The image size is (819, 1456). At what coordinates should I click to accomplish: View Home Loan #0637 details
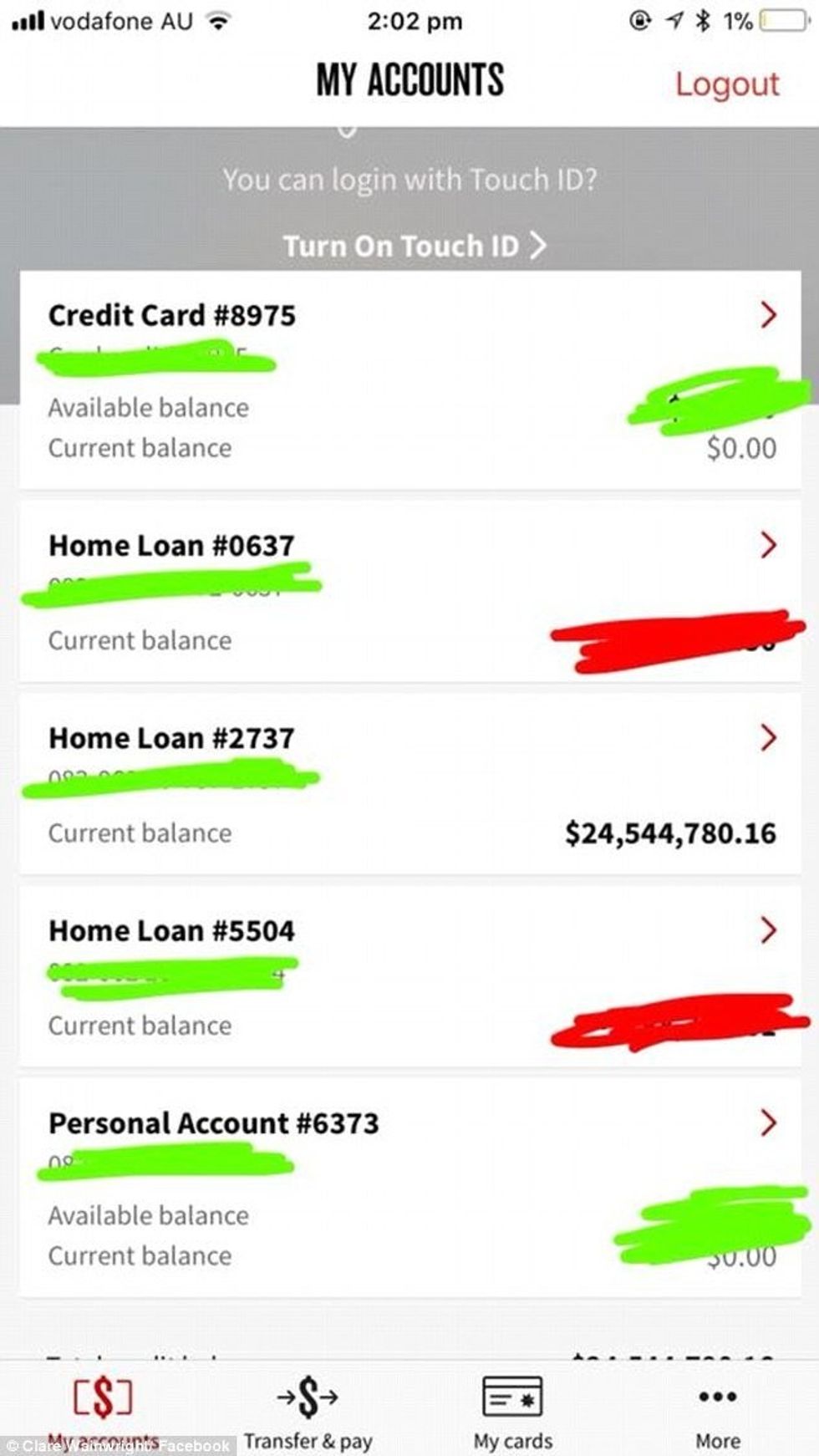click(409, 590)
